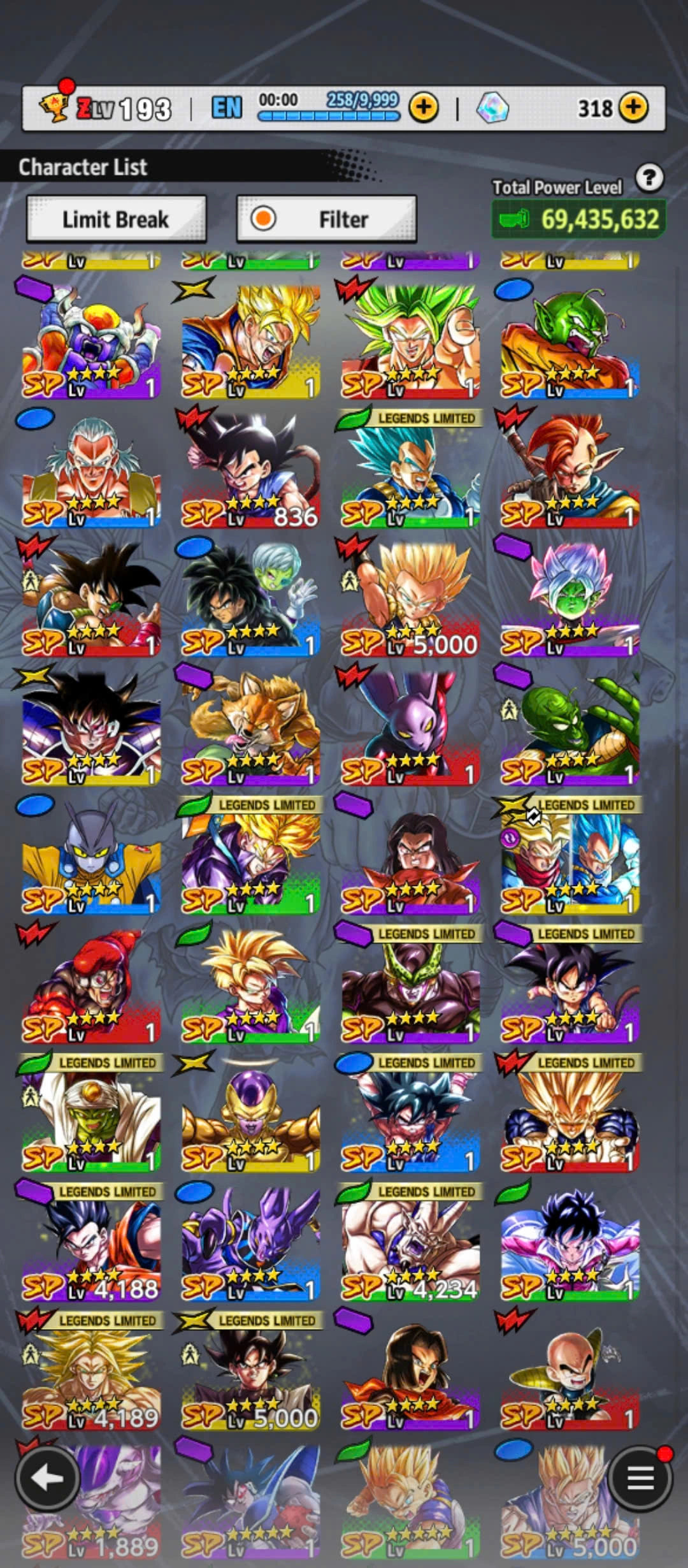The height and width of the screenshot is (1568, 688).
Task: Open the trophy Z level icon
Action: coord(54,107)
